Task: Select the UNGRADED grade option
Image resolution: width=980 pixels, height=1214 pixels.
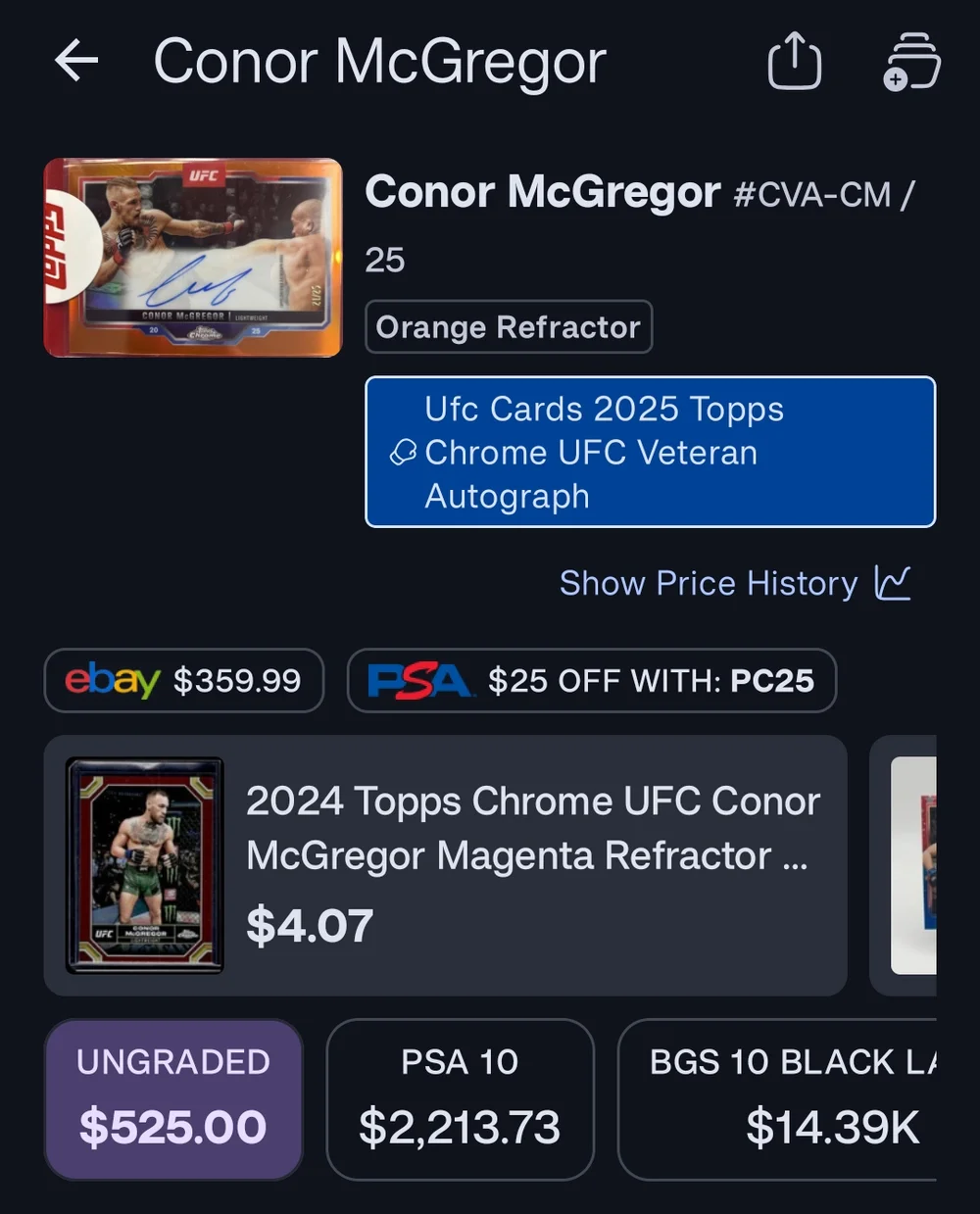Action: coord(172,1097)
